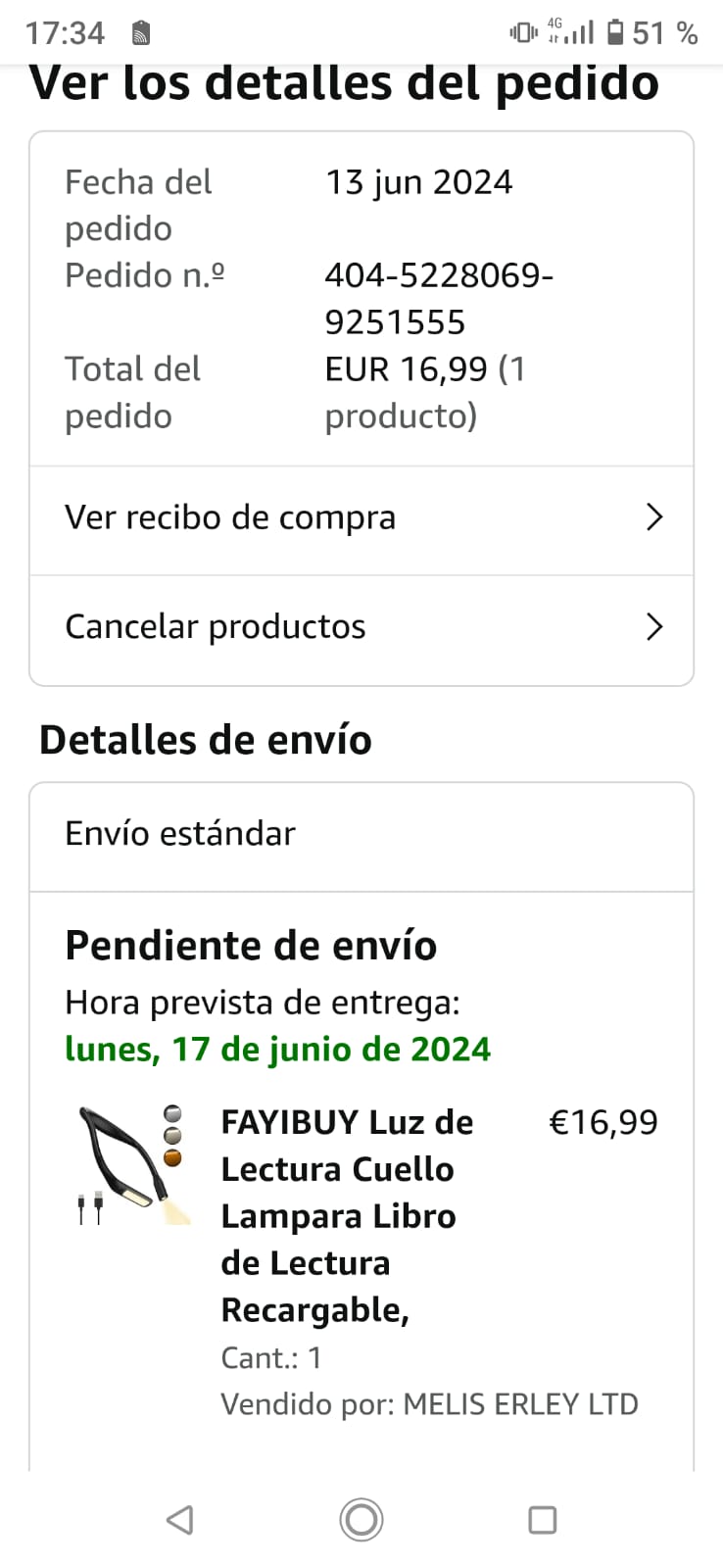This screenshot has width=723, height=1568.
Task: Open FAYIBUY Luz de Lectura product title
Action: click(347, 1215)
